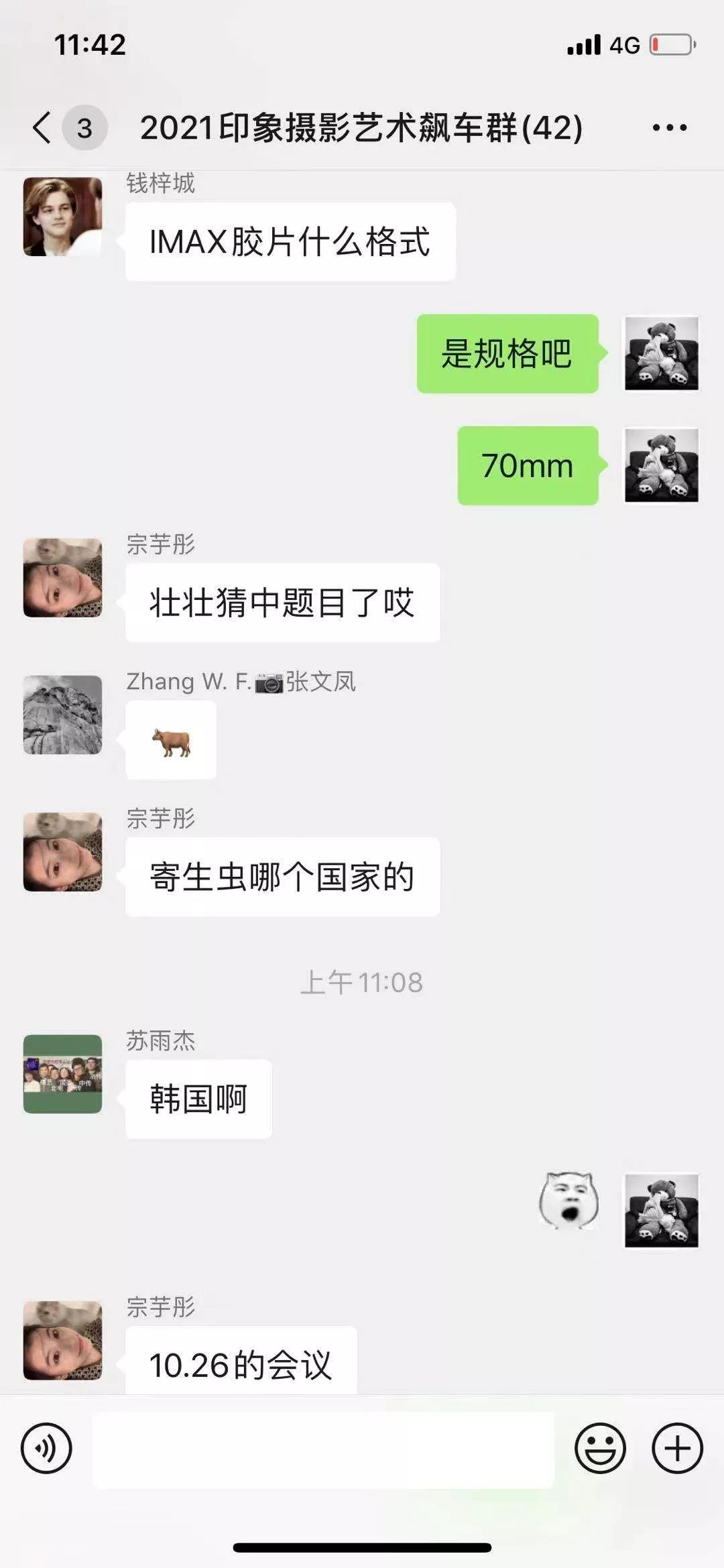Open the plus attachment menu
Viewport: 724px width, 1568px height.
pos(677,1448)
